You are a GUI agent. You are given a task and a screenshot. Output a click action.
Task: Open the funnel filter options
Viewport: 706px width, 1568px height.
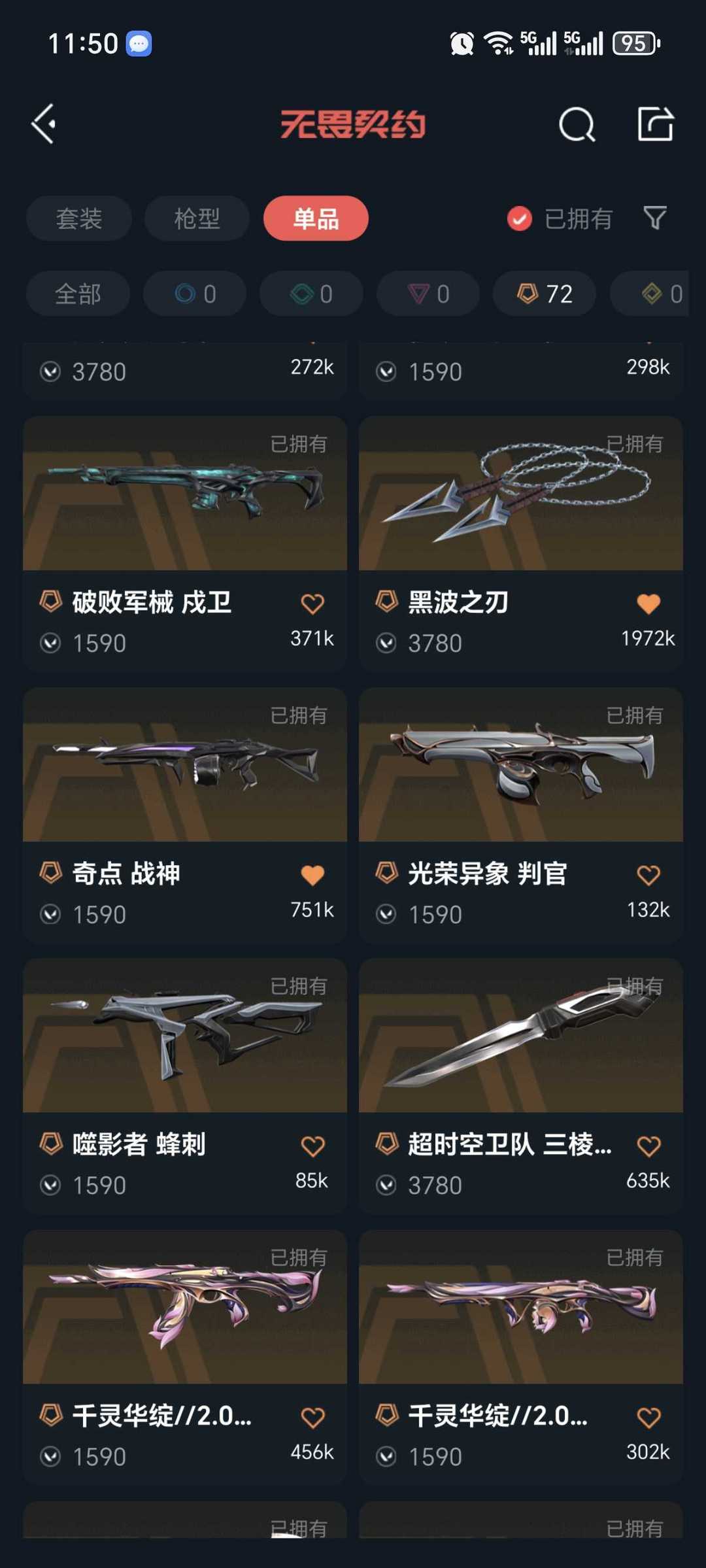(654, 218)
